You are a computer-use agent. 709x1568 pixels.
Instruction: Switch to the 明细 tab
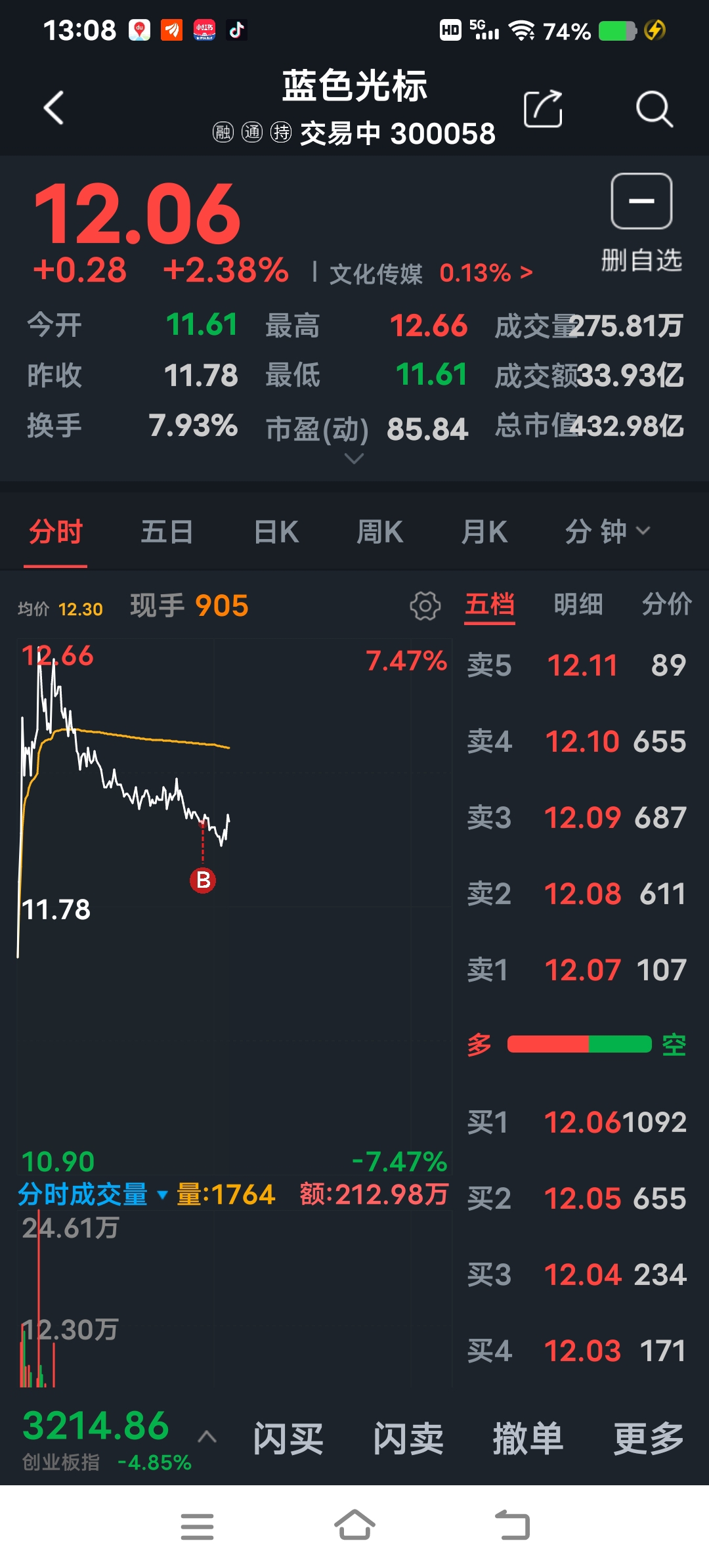tap(578, 604)
